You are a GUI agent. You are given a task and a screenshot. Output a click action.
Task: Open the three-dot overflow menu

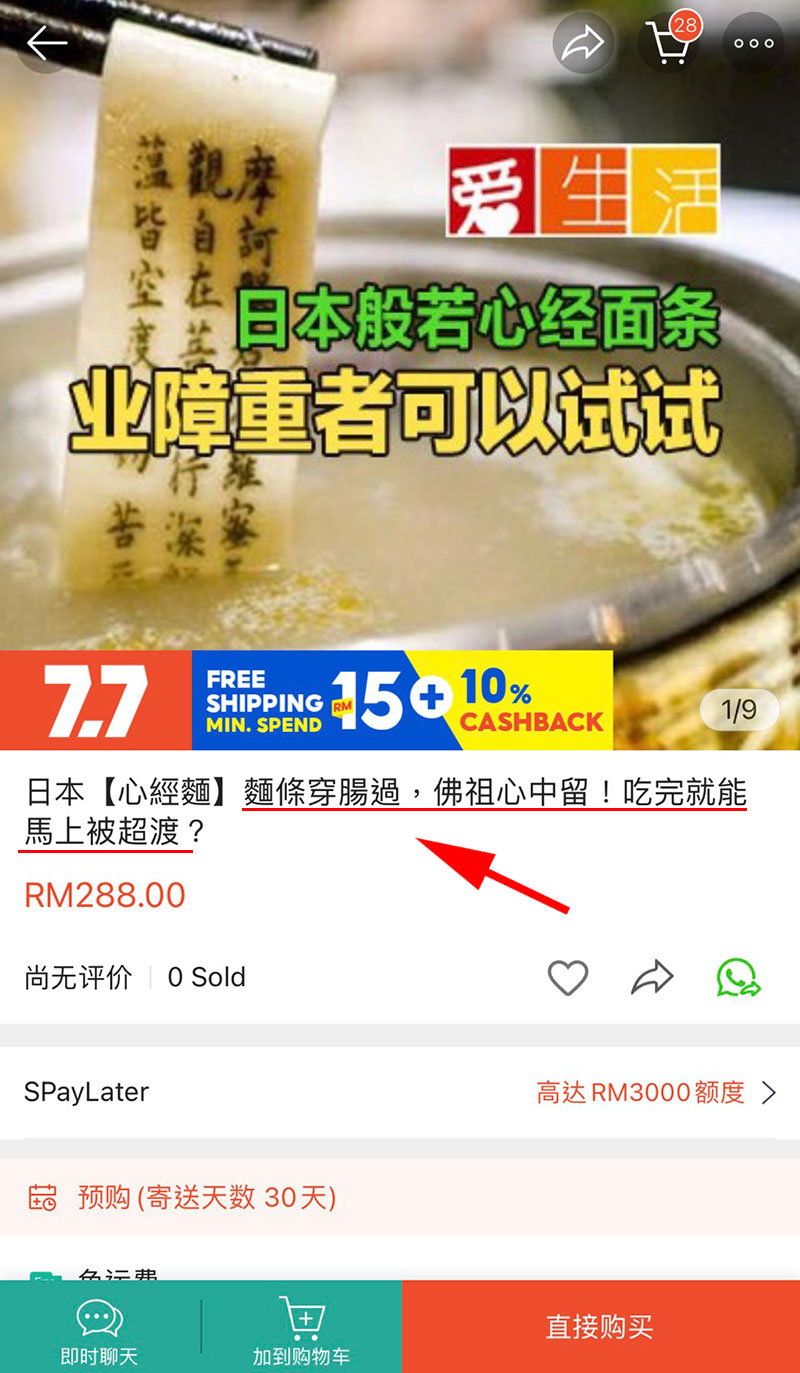753,43
